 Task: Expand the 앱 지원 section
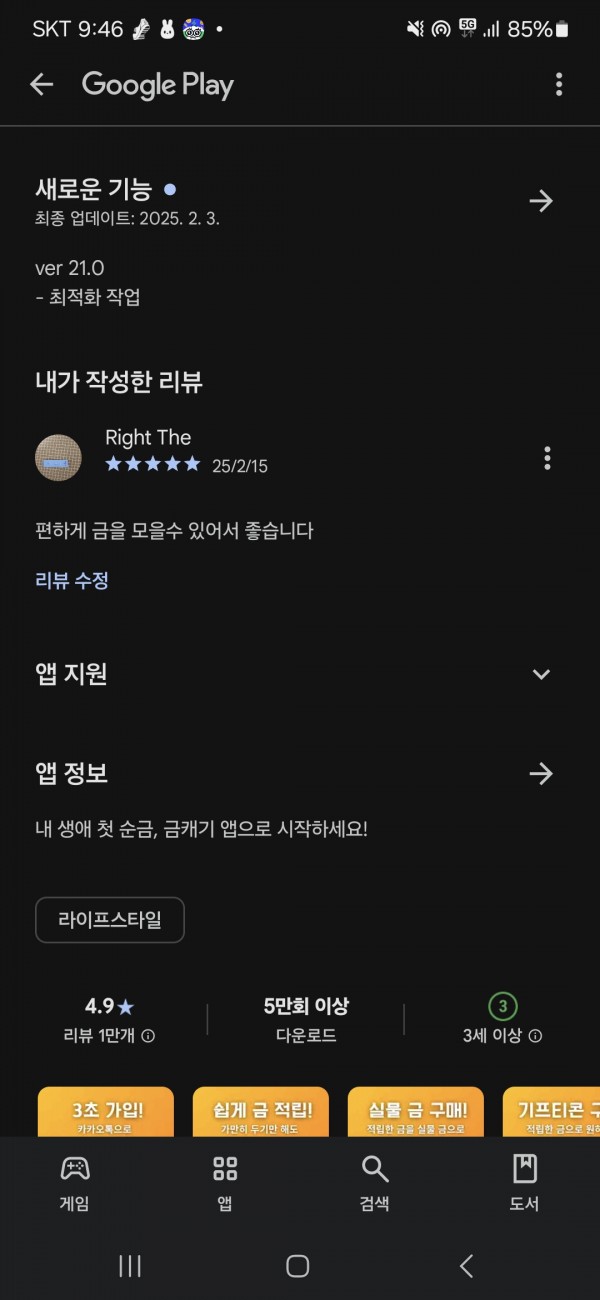(541, 674)
